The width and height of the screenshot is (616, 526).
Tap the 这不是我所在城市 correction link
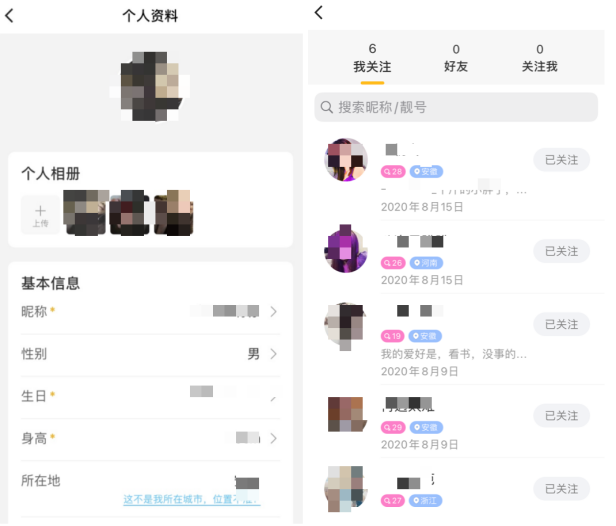(190, 498)
